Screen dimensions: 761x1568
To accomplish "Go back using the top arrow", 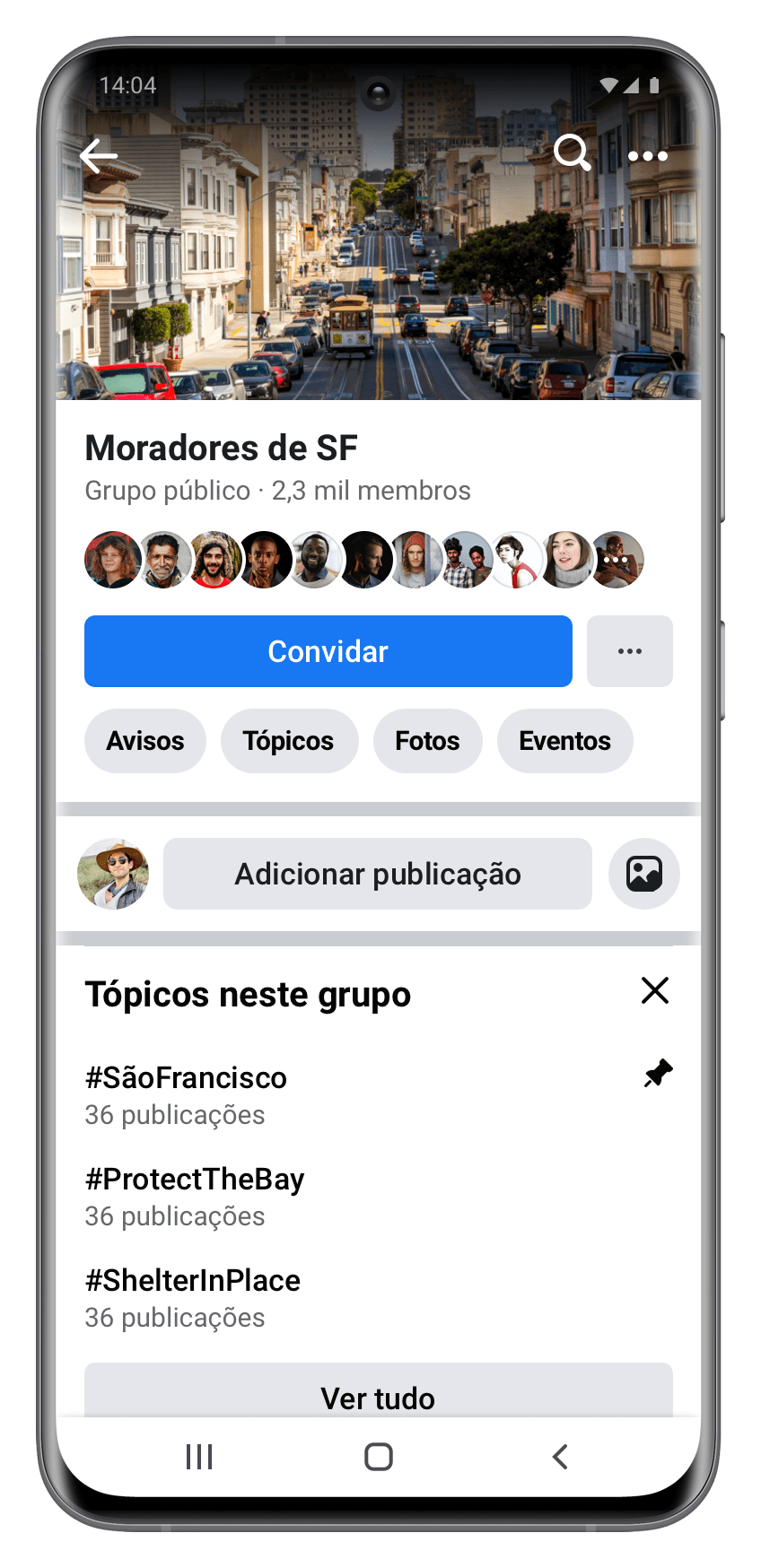I will pos(99,156).
